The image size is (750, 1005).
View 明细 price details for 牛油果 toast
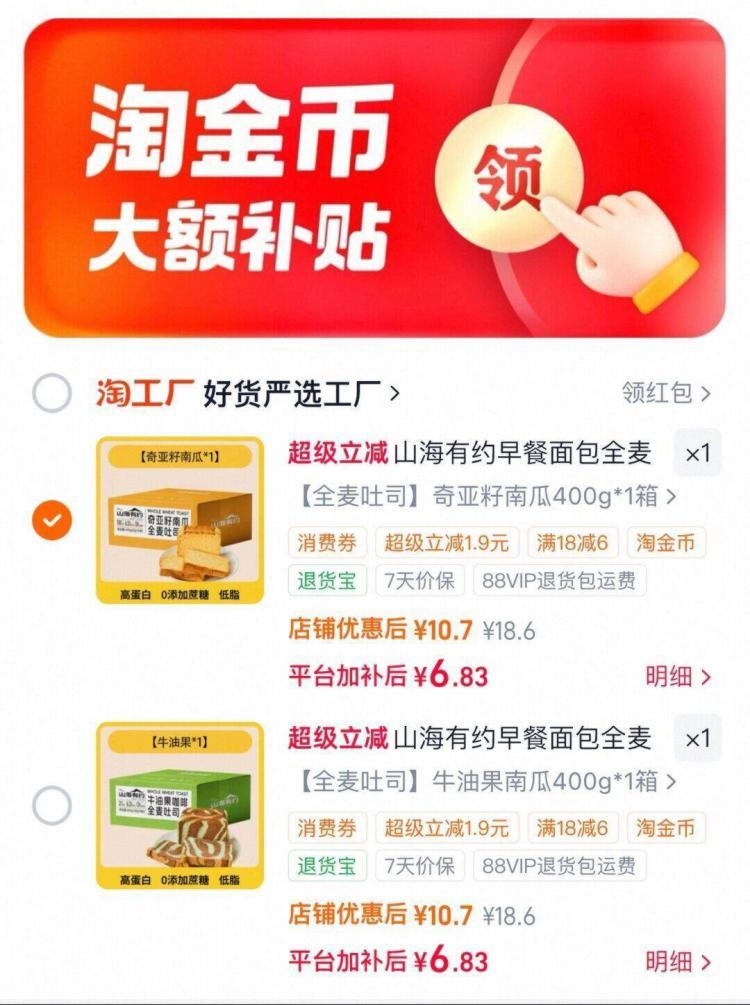[x=677, y=962]
